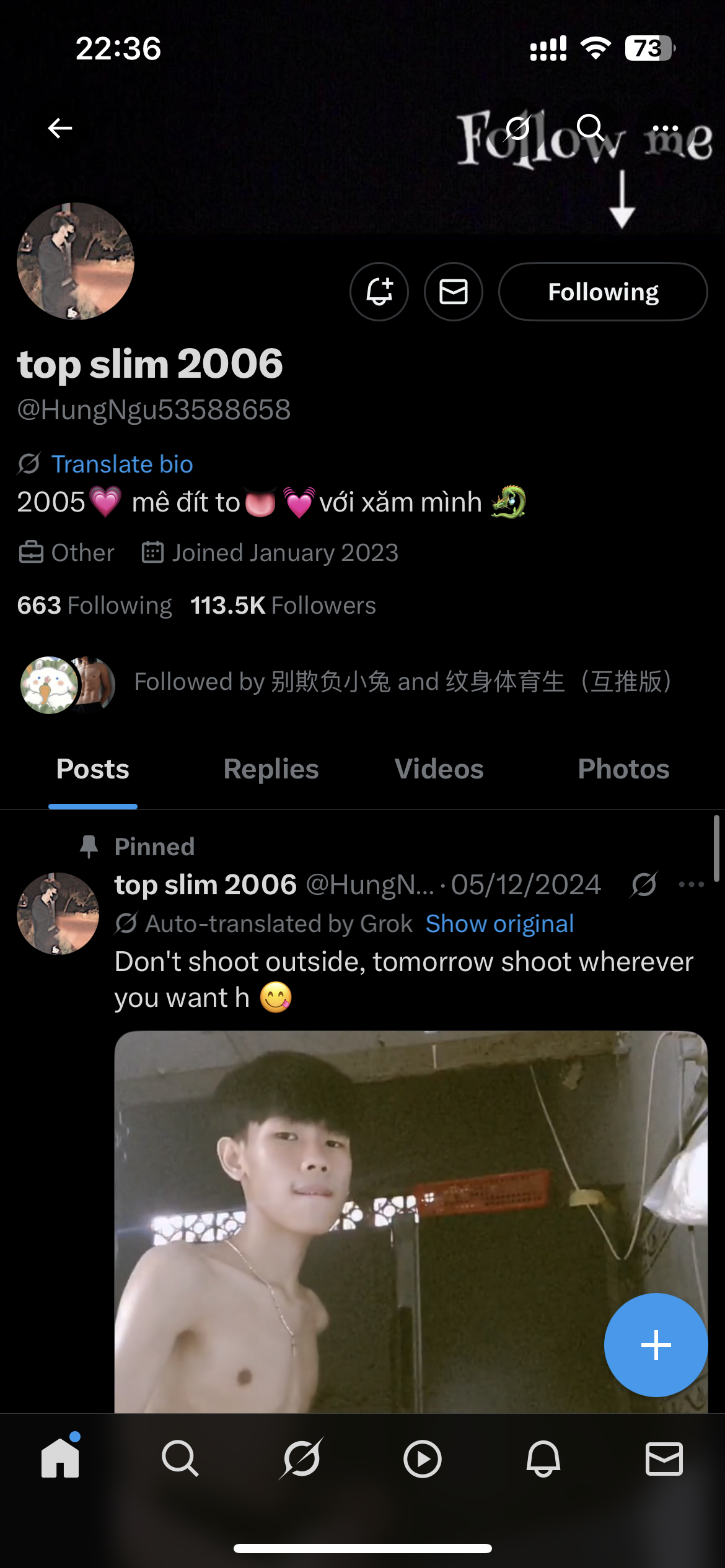Translate the profile bio
Viewport: 725px width, 1568px height.
[x=121, y=464]
